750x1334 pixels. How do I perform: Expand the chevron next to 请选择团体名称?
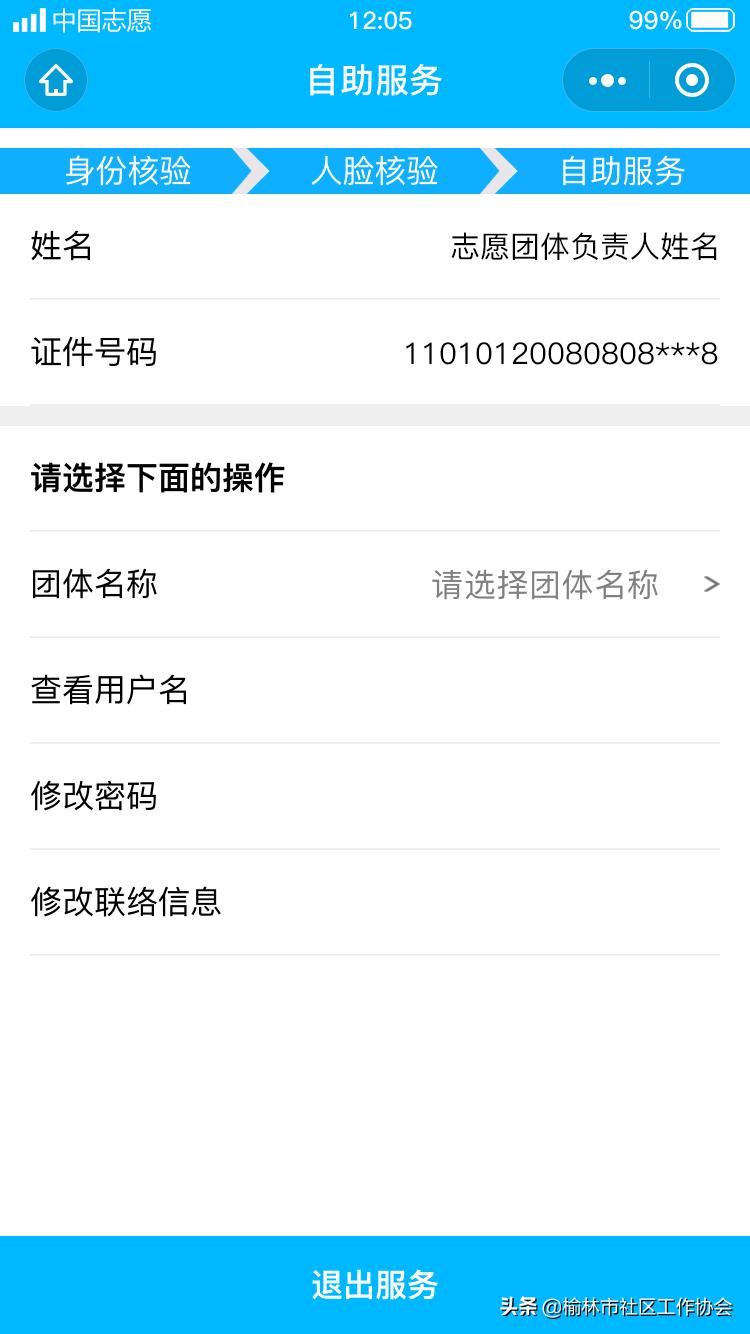click(712, 584)
